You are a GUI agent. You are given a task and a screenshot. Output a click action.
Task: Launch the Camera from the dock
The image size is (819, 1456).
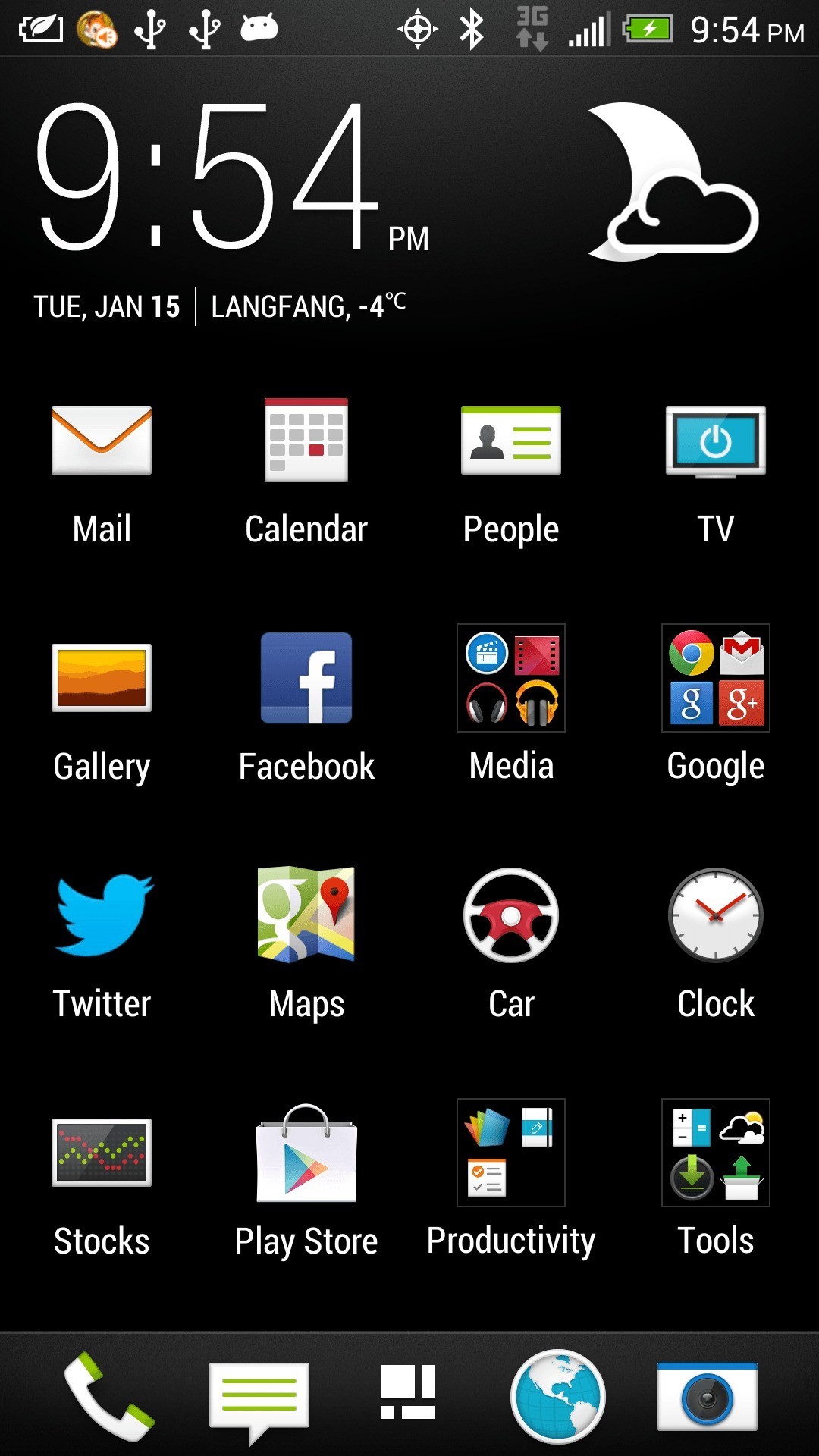(x=708, y=1397)
